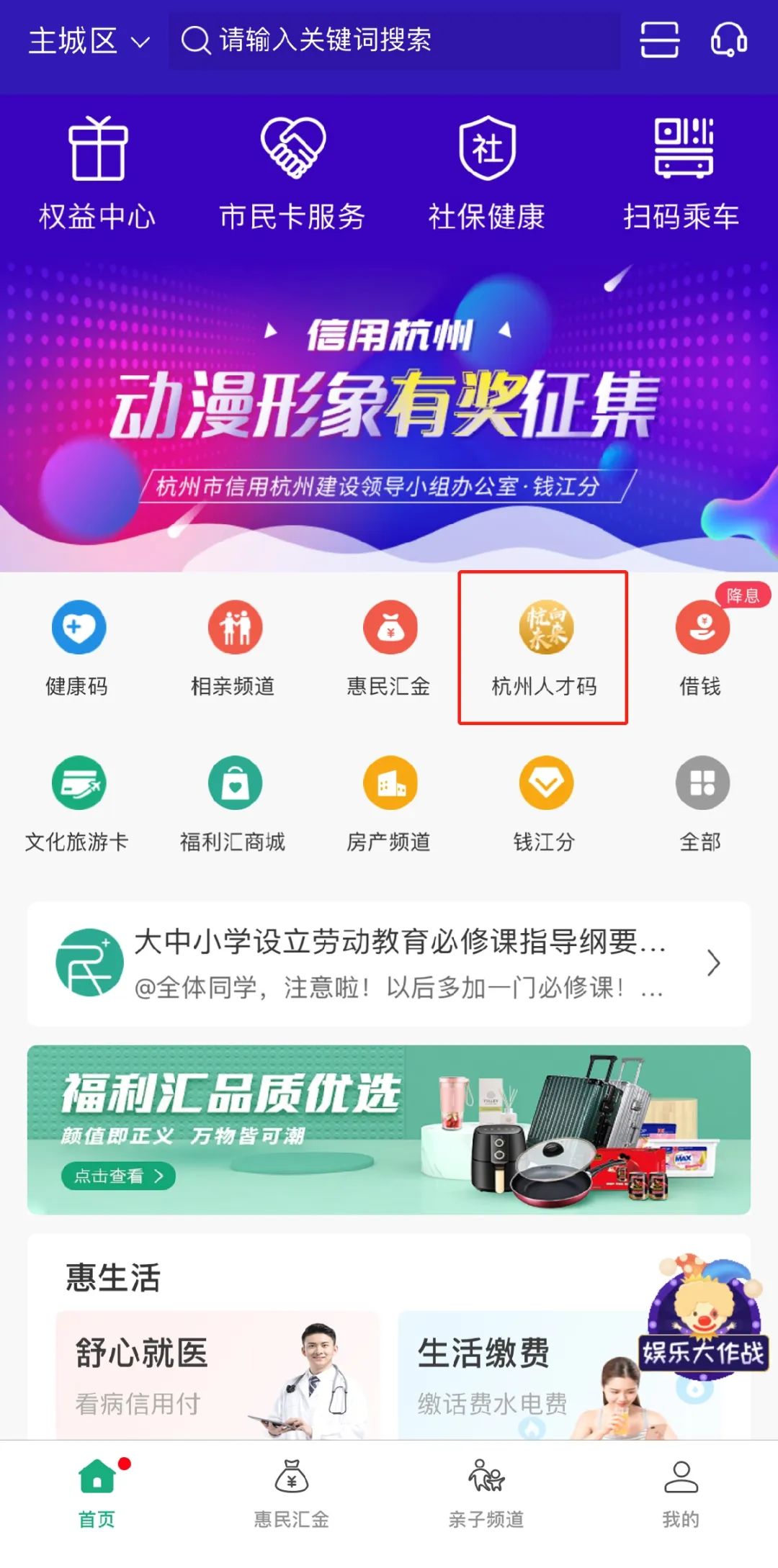Tap 点击查看 on the 福利汇品质优选 banner
This screenshot has width=778, height=1568.
point(118,1176)
